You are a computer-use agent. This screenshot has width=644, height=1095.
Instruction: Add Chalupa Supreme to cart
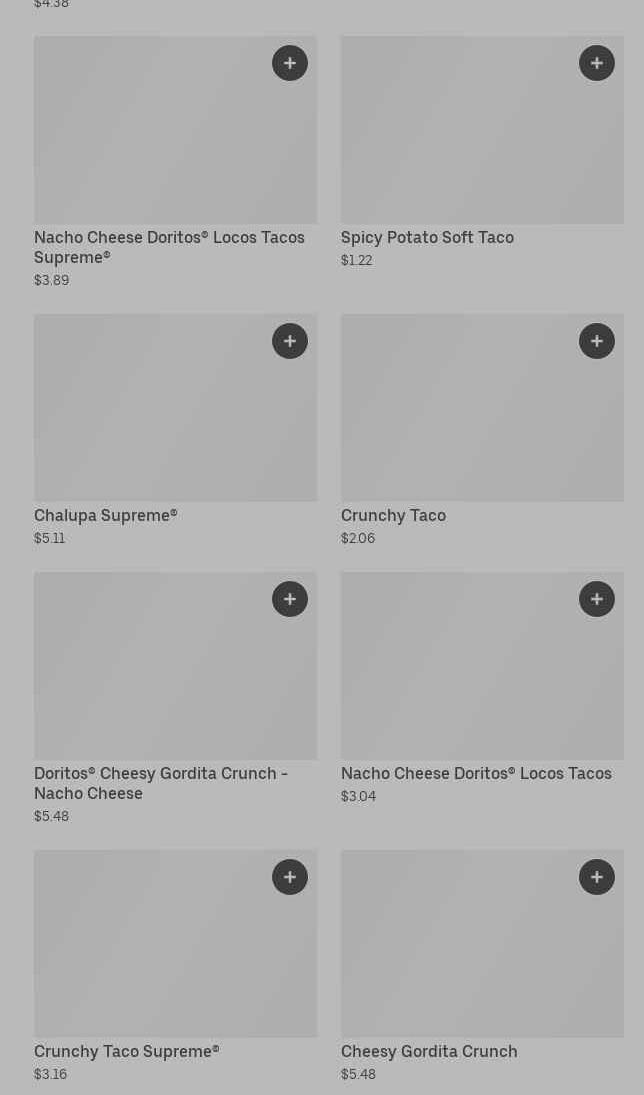coord(290,341)
